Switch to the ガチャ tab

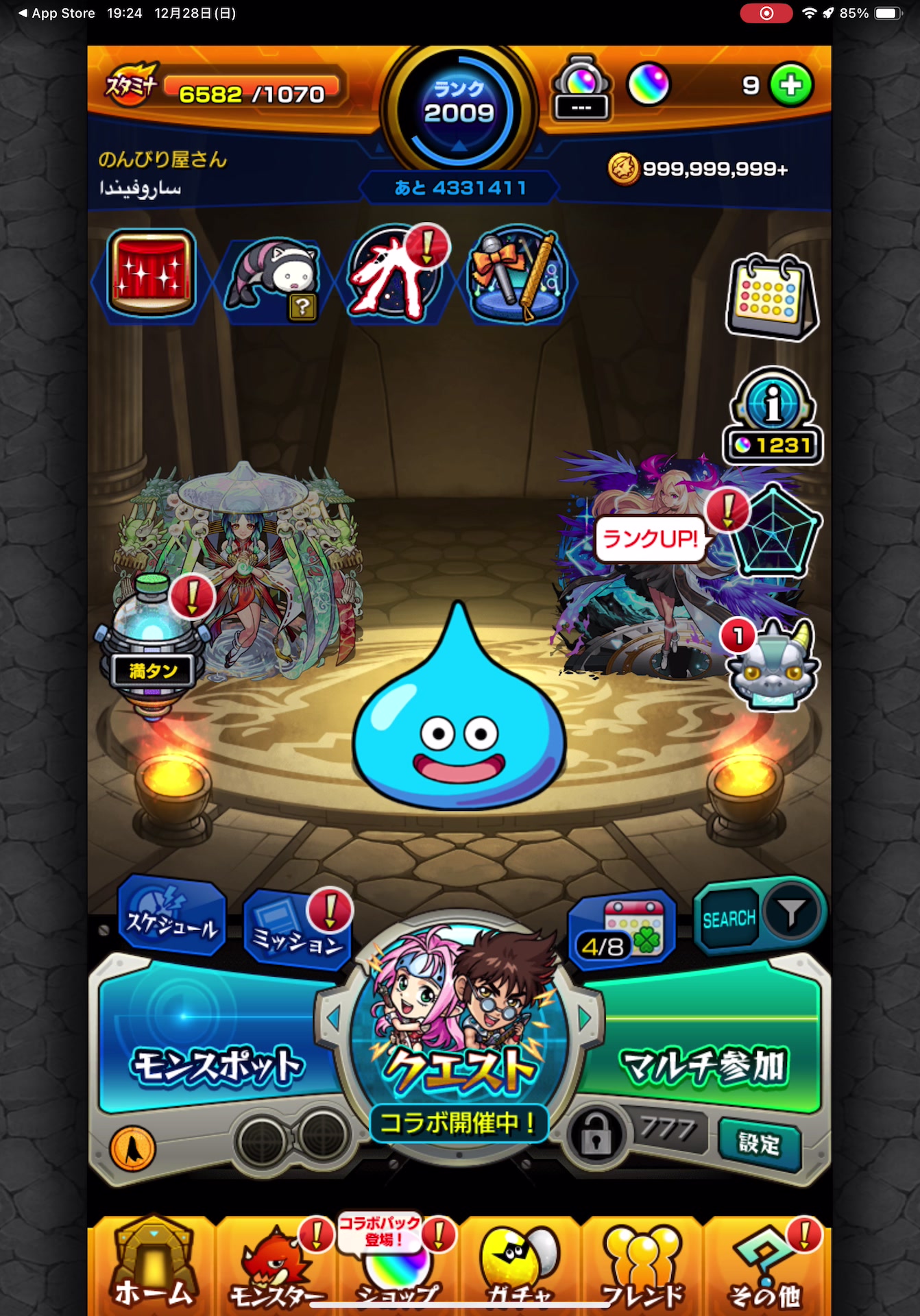(x=519, y=1268)
